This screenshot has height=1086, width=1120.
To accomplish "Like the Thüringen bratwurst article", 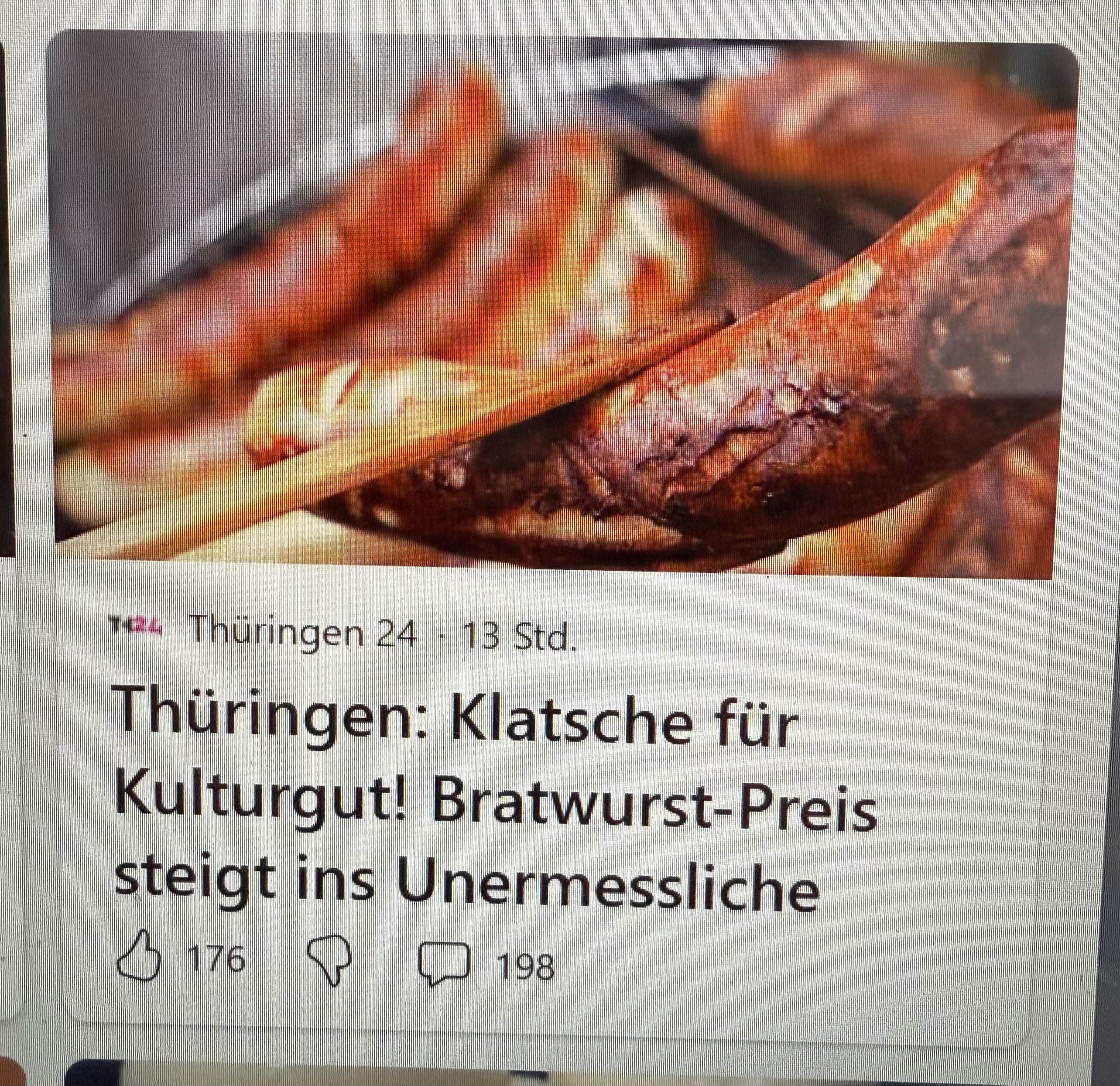I will tap(139, 963).
